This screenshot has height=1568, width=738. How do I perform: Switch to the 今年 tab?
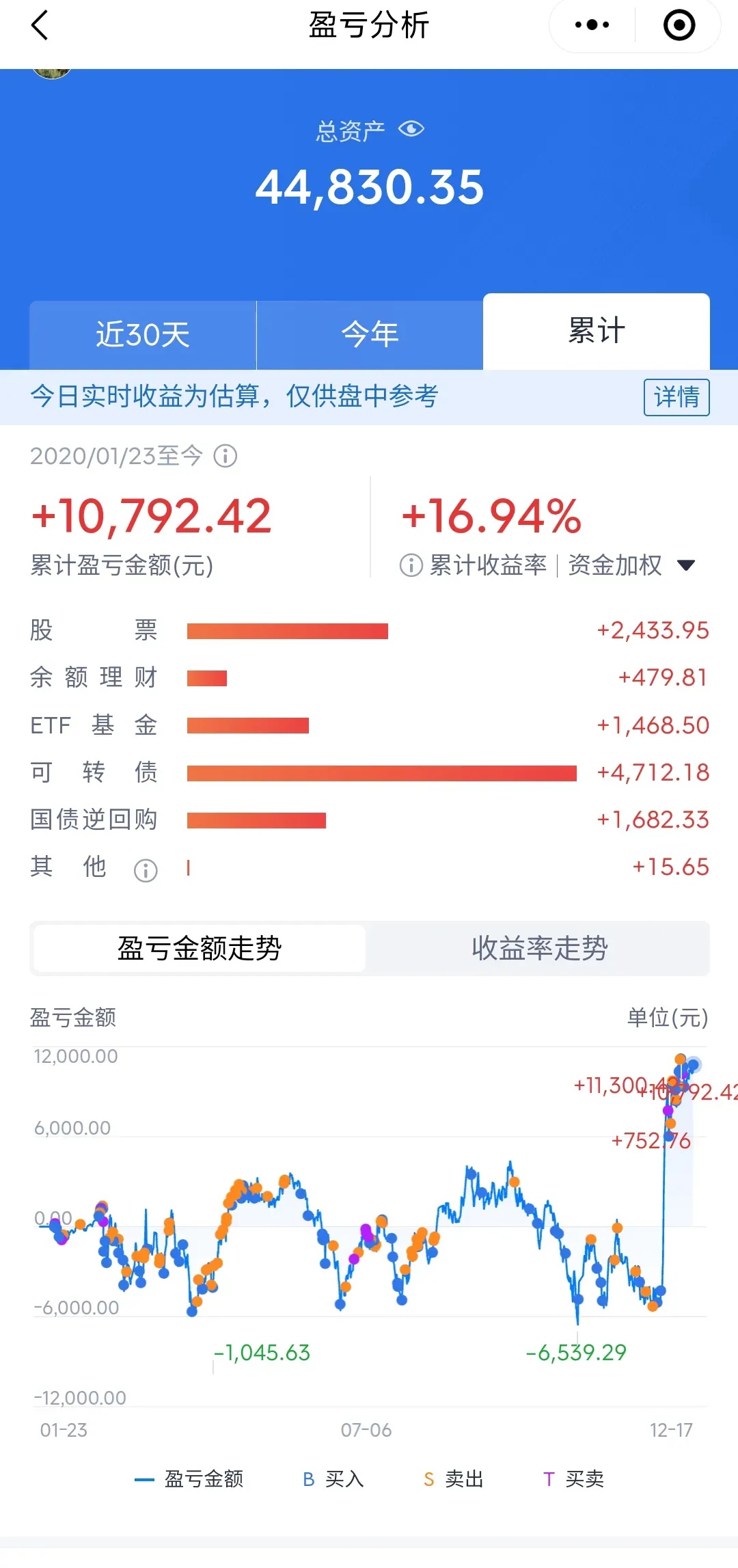(x=369, y=333)
